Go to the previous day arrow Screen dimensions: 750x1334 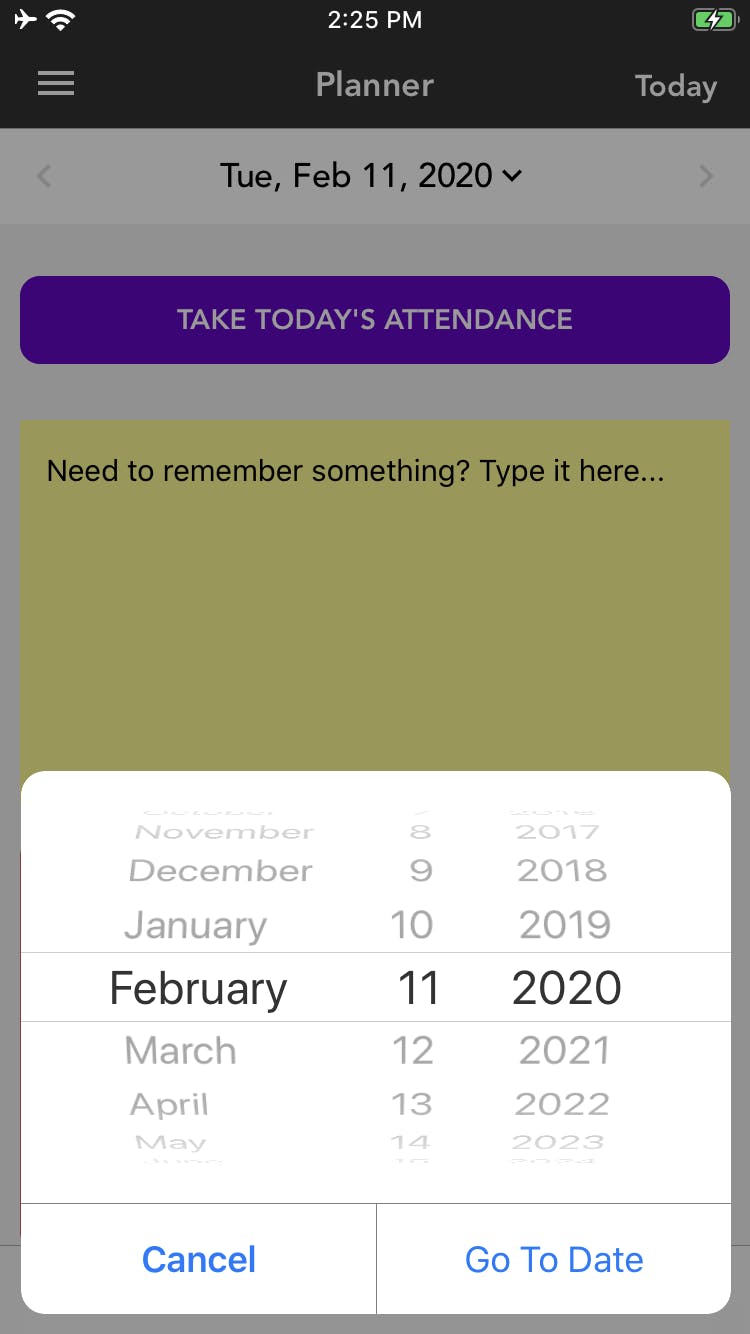tap(43, 177)
